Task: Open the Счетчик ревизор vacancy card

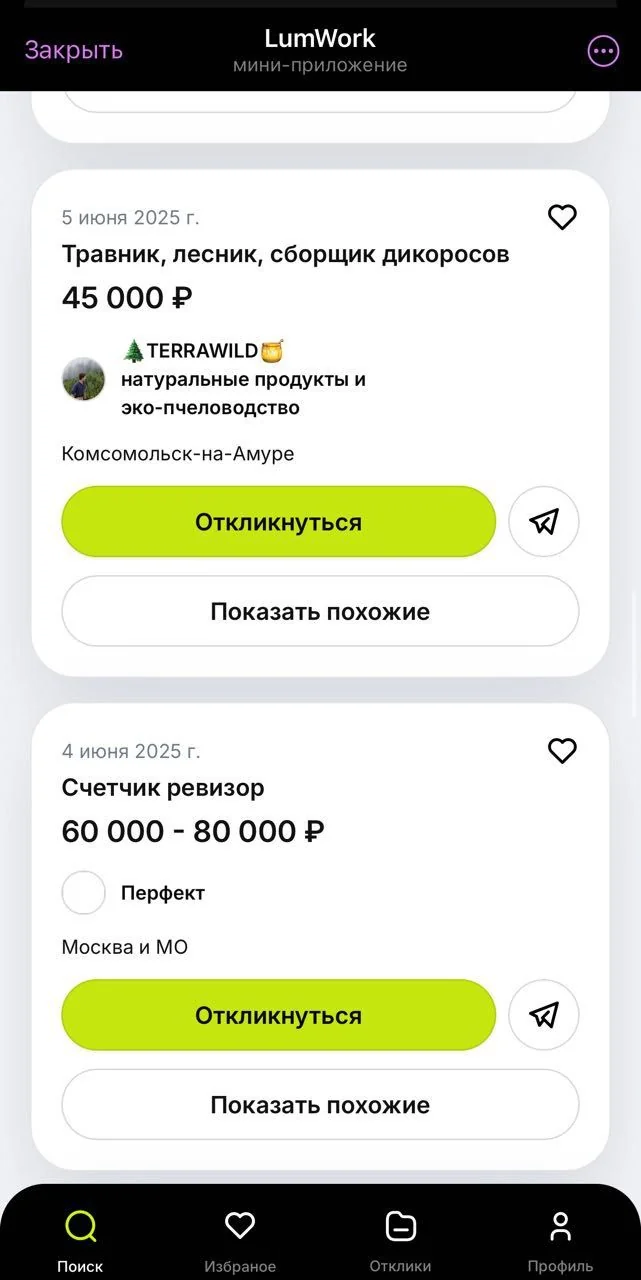Action: click(163, 788)
